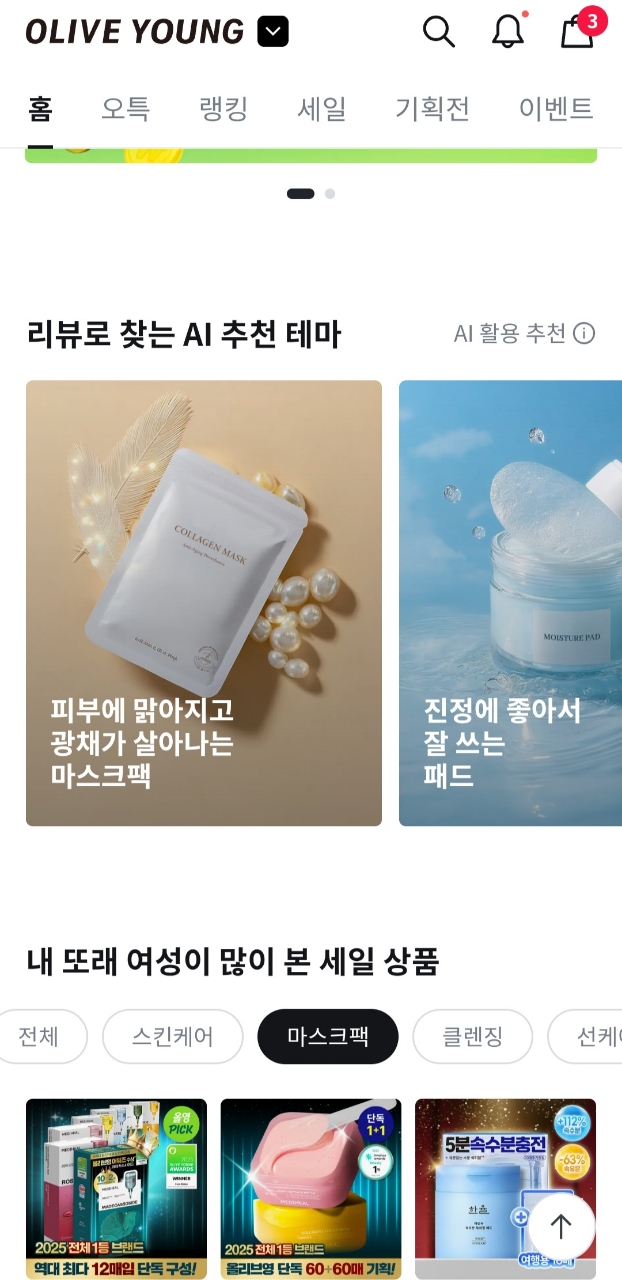This screenshot has width=622, height=1280.
Task: Switch to the 오특 tab
Action: pyautogui.click(x=125, y=108)
